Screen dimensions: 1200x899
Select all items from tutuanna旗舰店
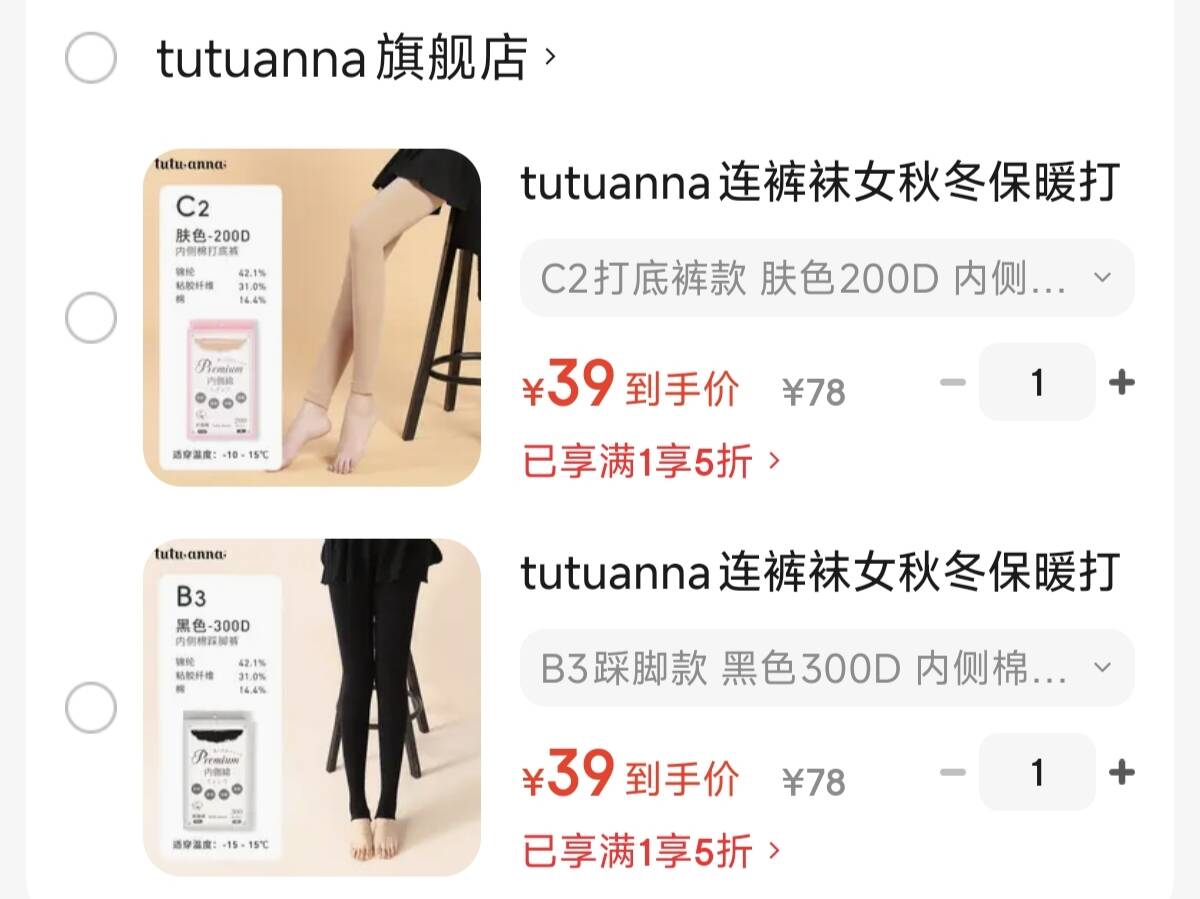(91, 58)
